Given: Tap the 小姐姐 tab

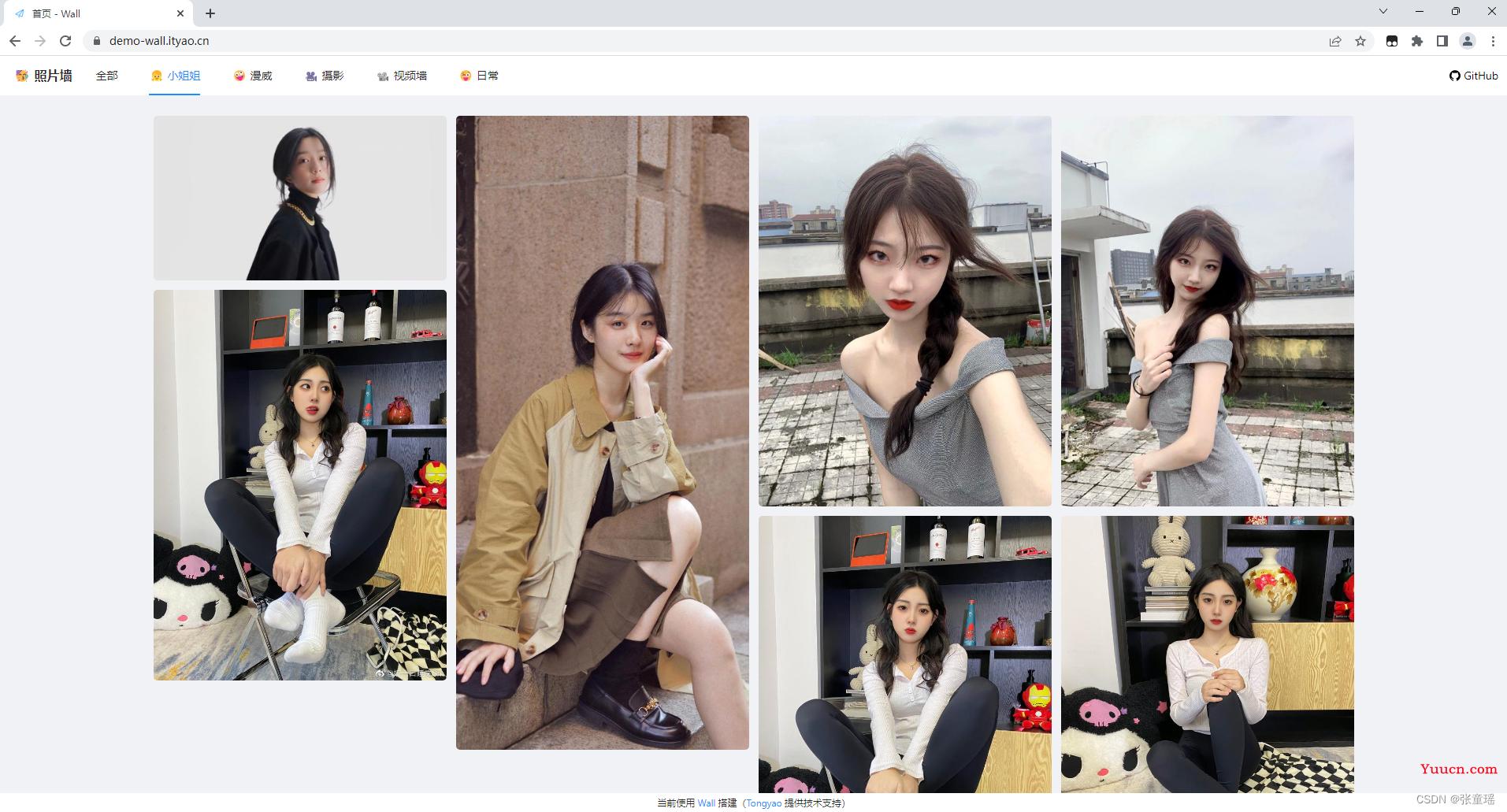Looking at the screenshot, I should (175, 76).
